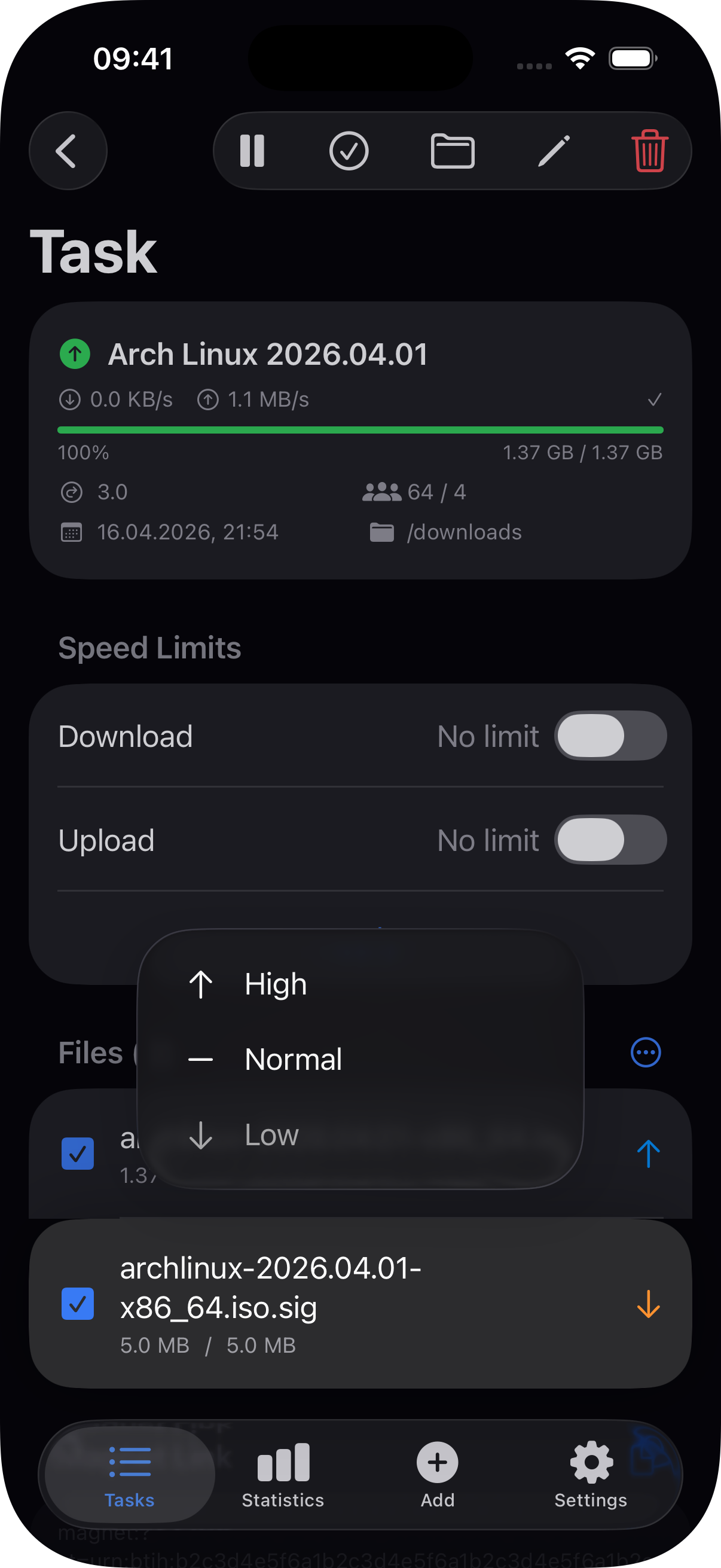Toggle the Upload speed limit switch
Image resolution: width=721 pixels, height=1568 pixels.
pos(610,840)
